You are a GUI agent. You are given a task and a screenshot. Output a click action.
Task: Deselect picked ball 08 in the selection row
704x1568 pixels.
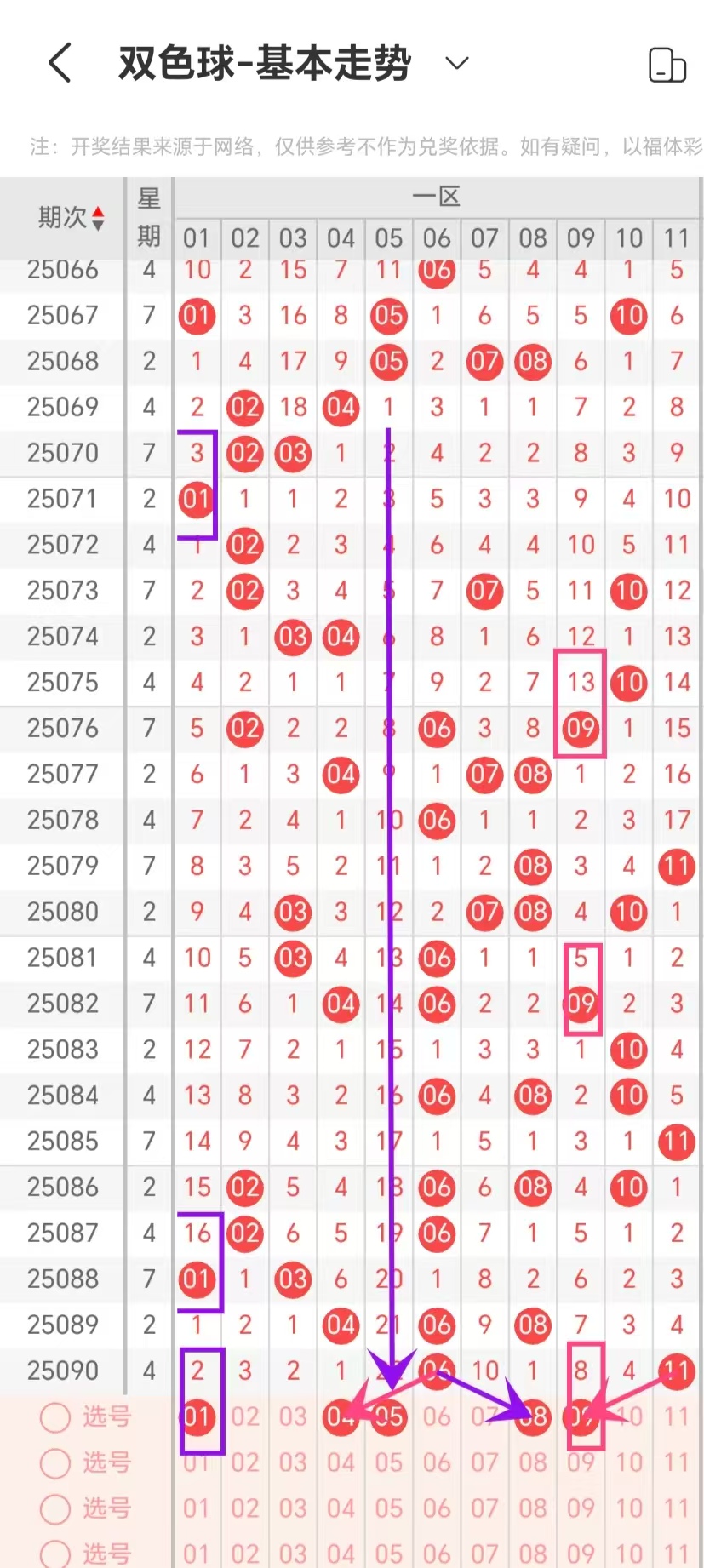pyautogui.click(x=534, y=1417)
